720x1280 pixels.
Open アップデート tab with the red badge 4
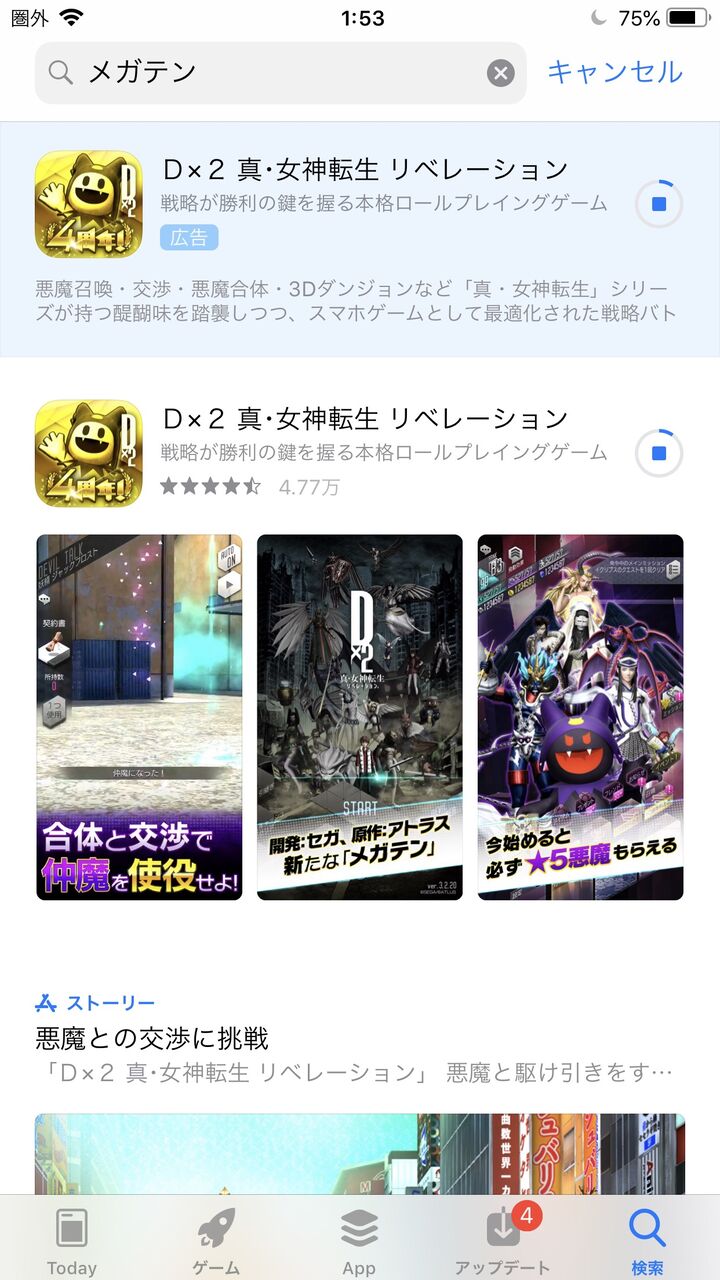point(503,1233)
